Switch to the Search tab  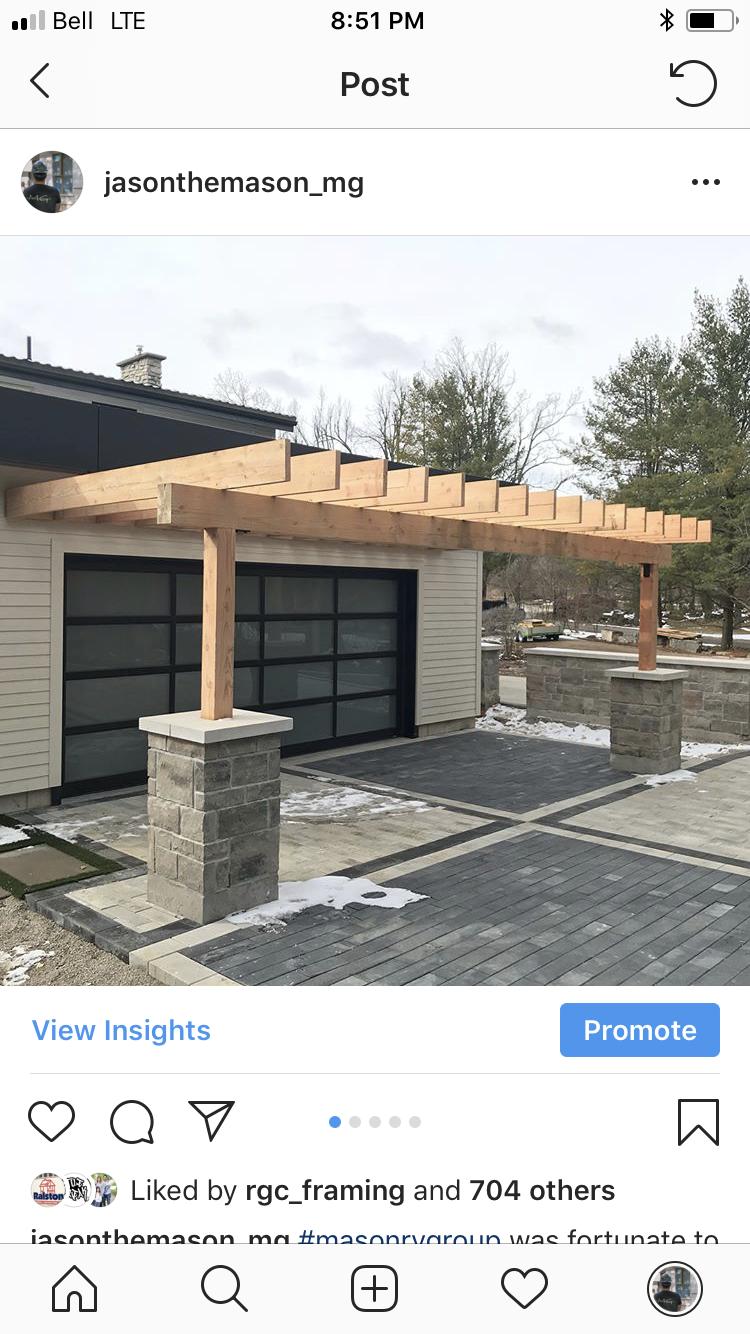[x=224, y=1289]
